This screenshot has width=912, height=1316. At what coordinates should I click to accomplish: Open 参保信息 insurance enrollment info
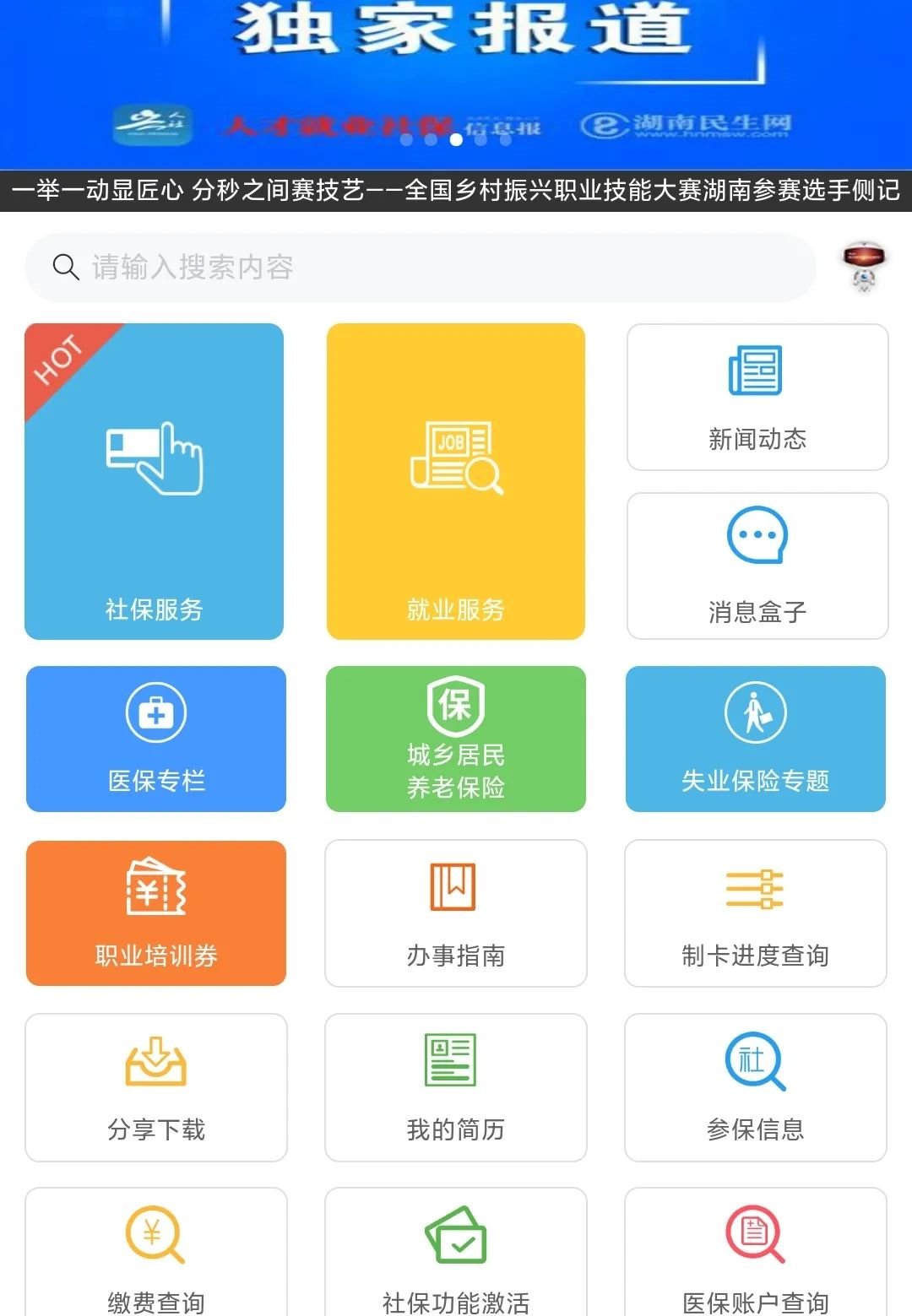(x=756, y=1087)
